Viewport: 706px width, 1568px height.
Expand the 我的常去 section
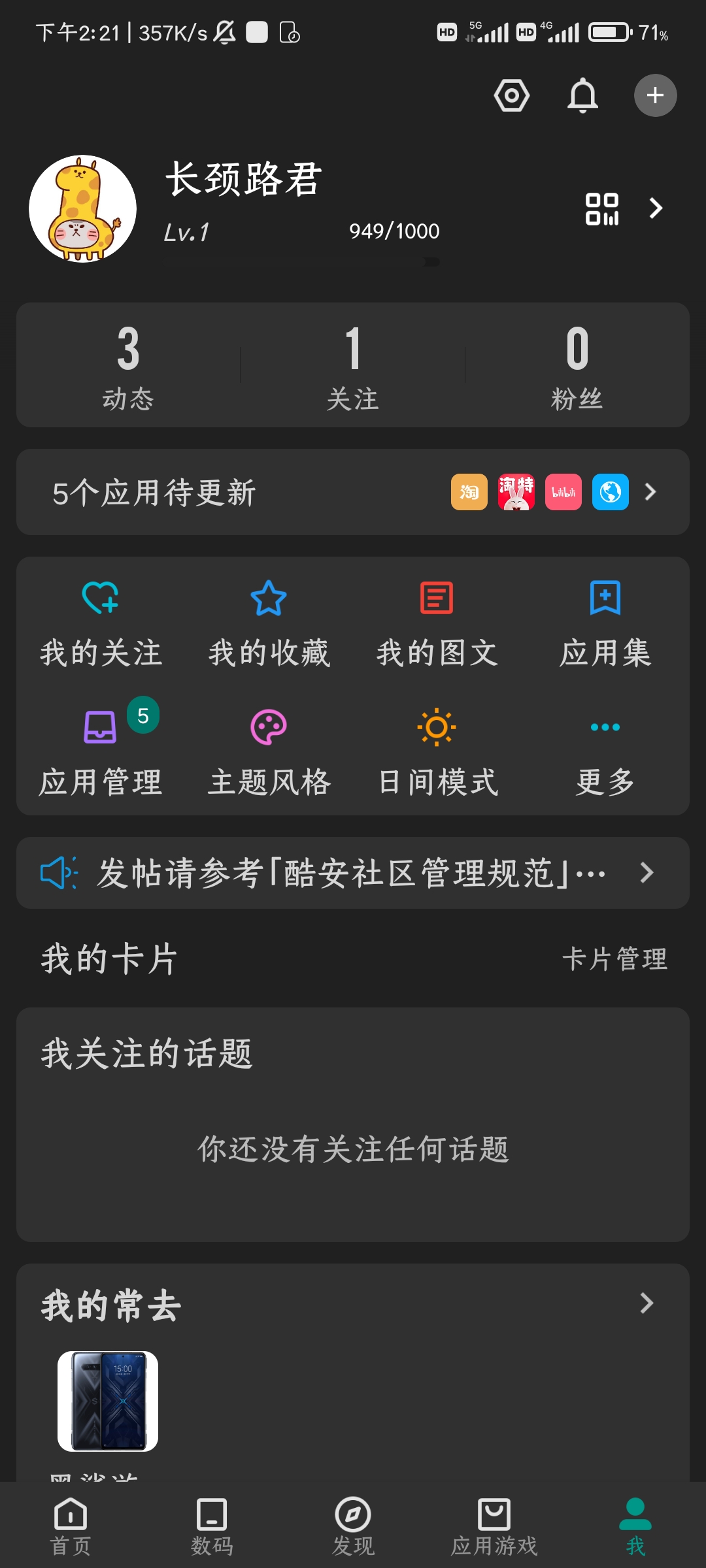[647, 1303]
